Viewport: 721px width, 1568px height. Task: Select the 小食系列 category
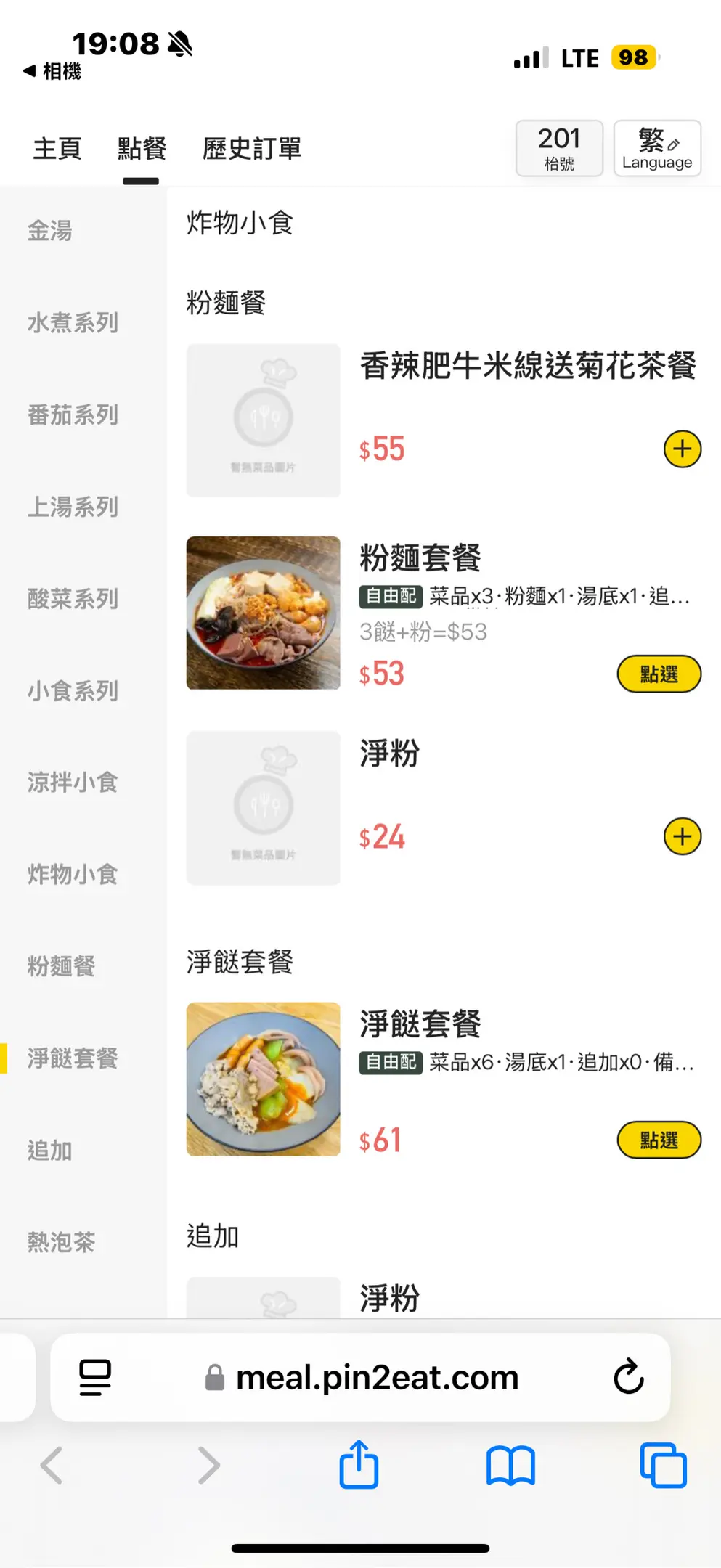pos(73,691)
